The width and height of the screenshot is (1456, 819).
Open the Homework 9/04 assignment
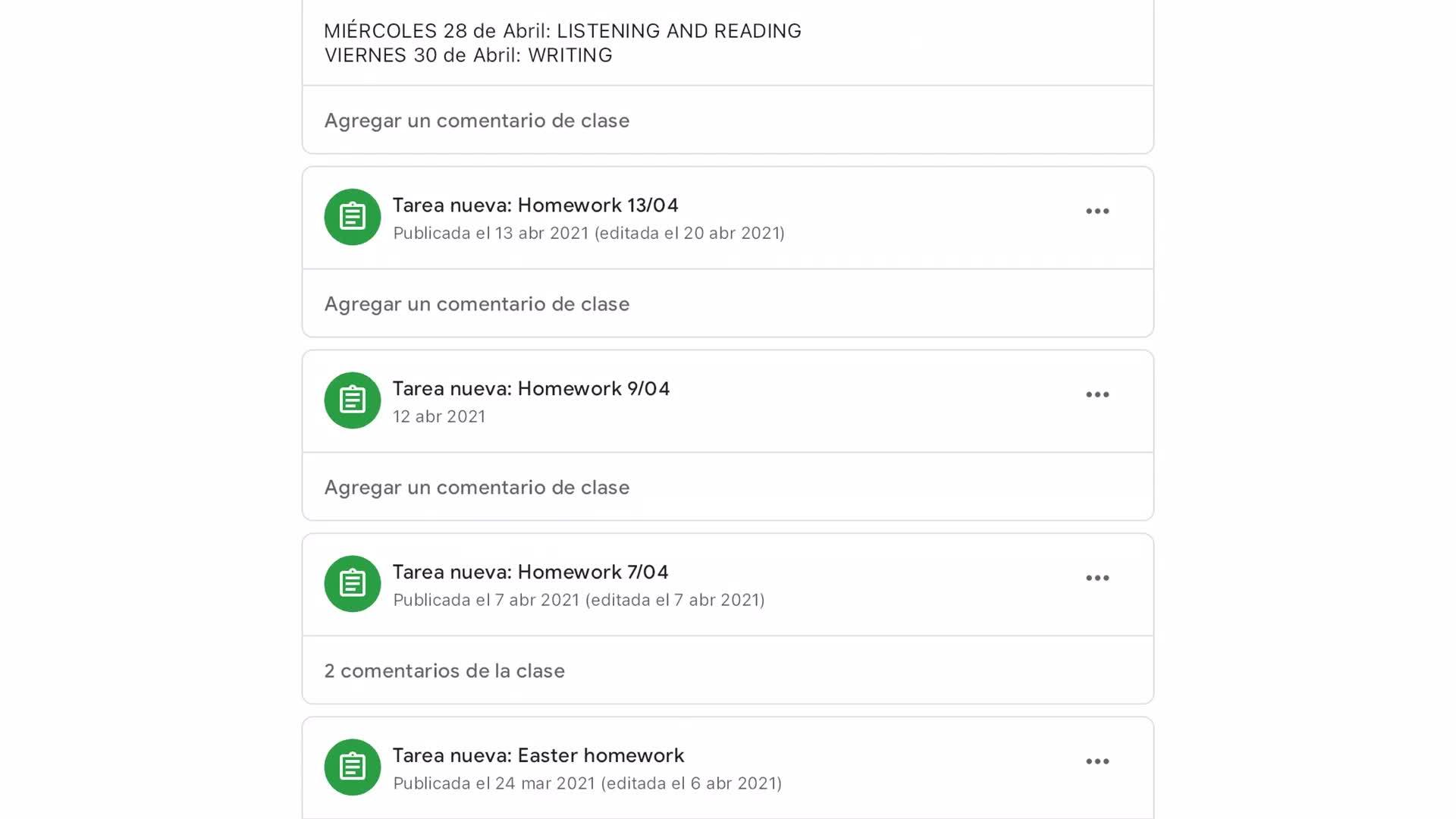click(x=531, y=389)
